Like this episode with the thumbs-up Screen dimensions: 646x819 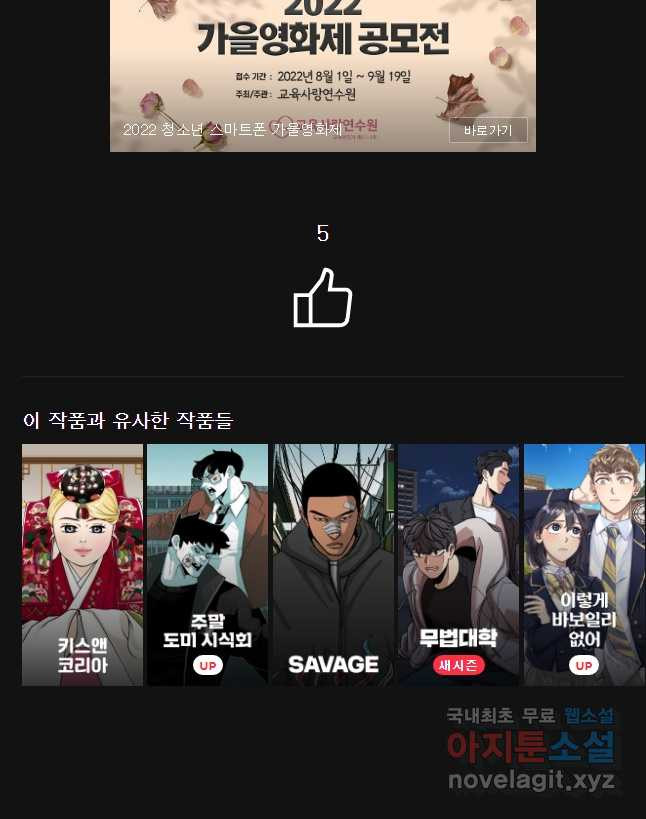point(322,298)
